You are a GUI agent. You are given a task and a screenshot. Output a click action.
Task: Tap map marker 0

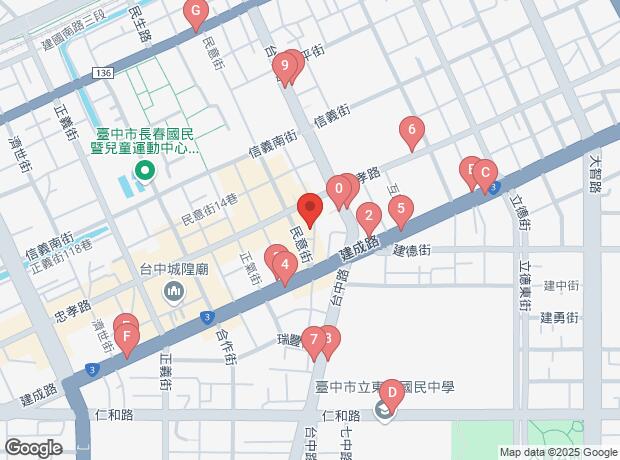[340, 188]
